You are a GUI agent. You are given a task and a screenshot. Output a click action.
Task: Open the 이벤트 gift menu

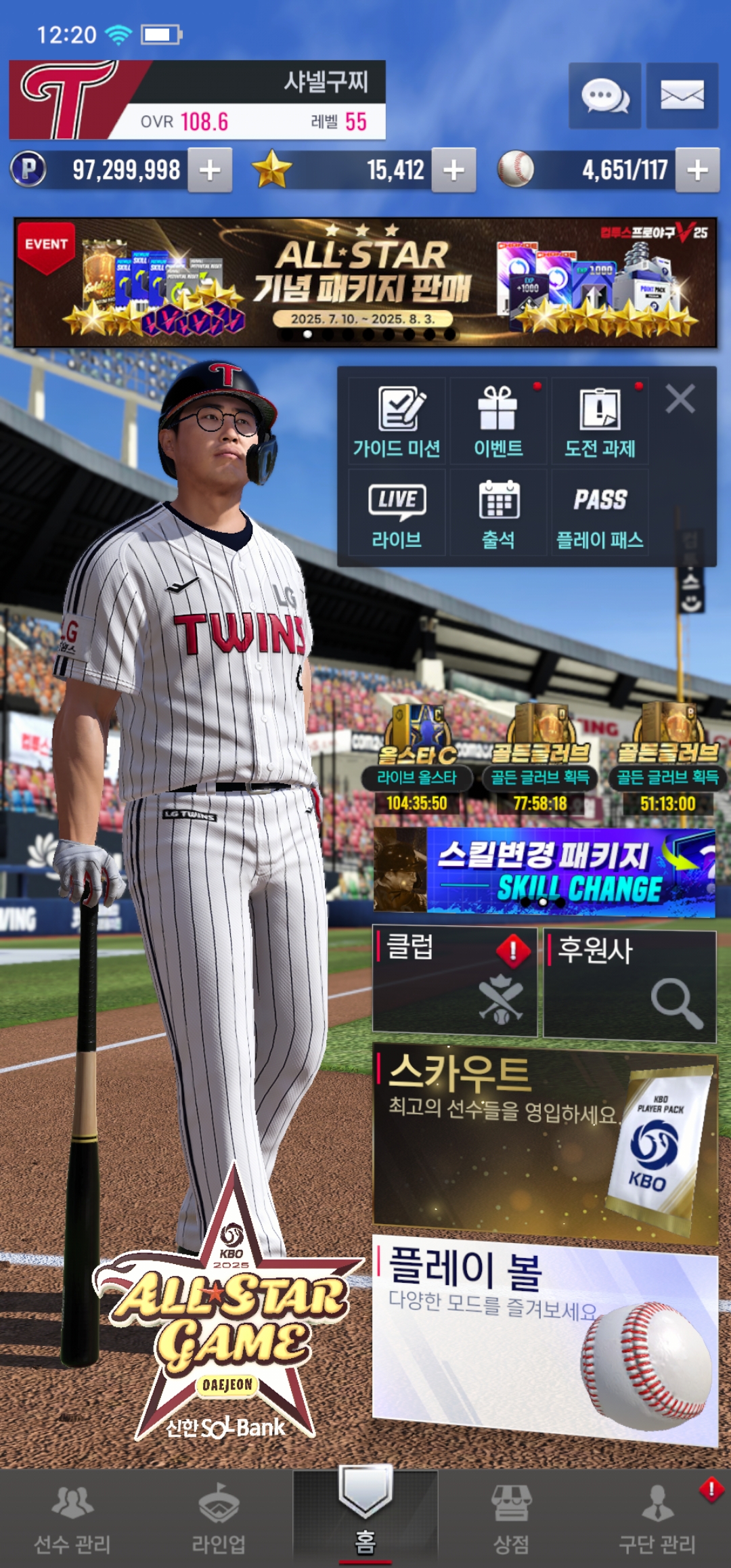click(x=498, y=422)
